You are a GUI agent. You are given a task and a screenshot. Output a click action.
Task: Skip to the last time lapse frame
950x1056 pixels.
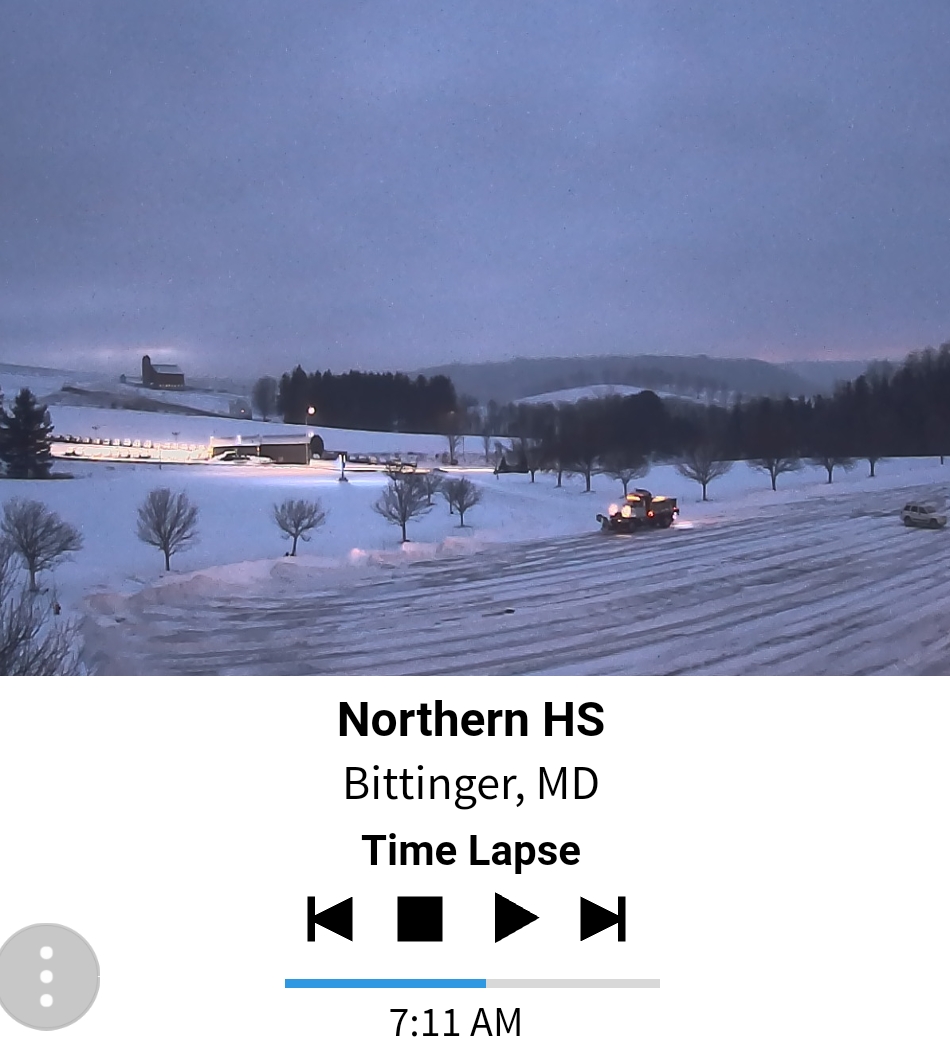(603, 918)
